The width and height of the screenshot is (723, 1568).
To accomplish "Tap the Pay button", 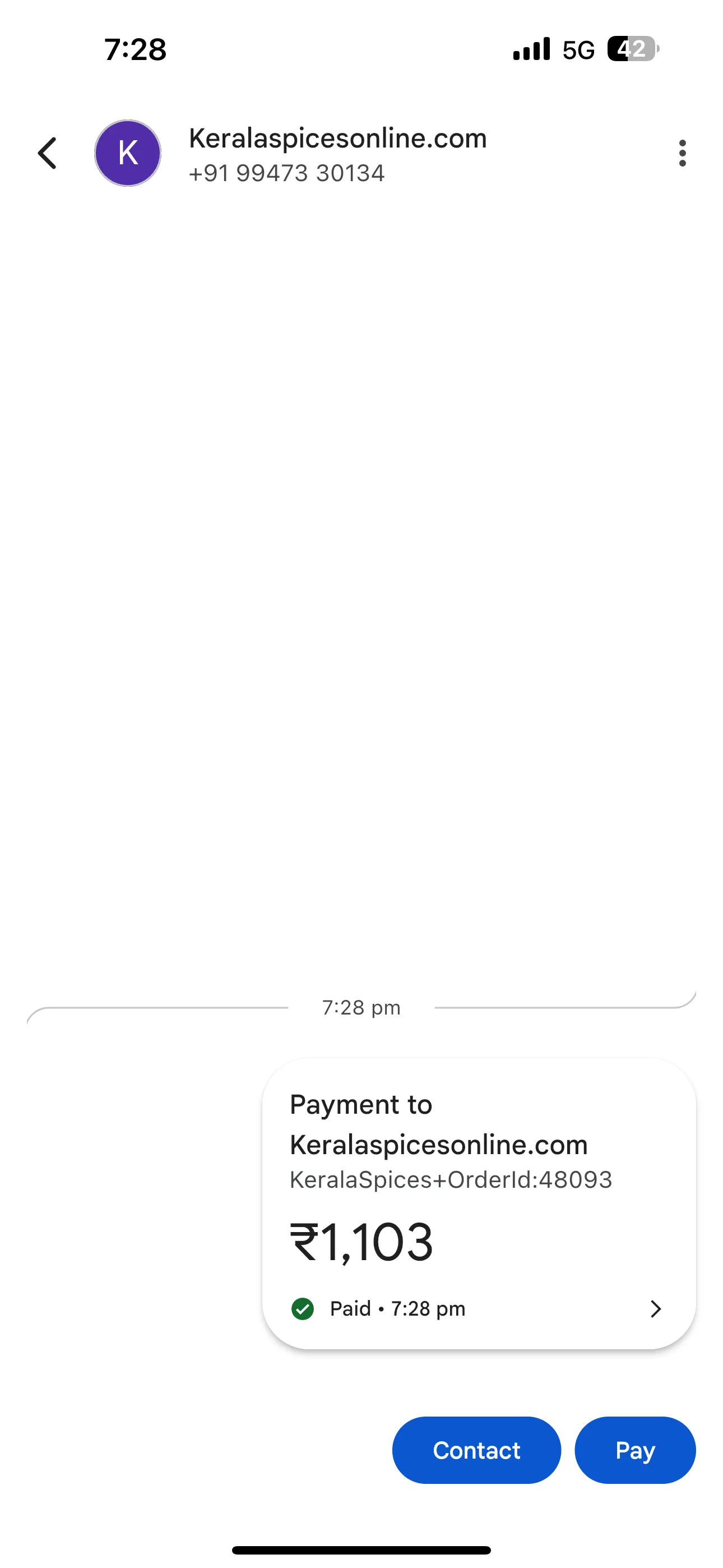I will (x=635, y=1450).
